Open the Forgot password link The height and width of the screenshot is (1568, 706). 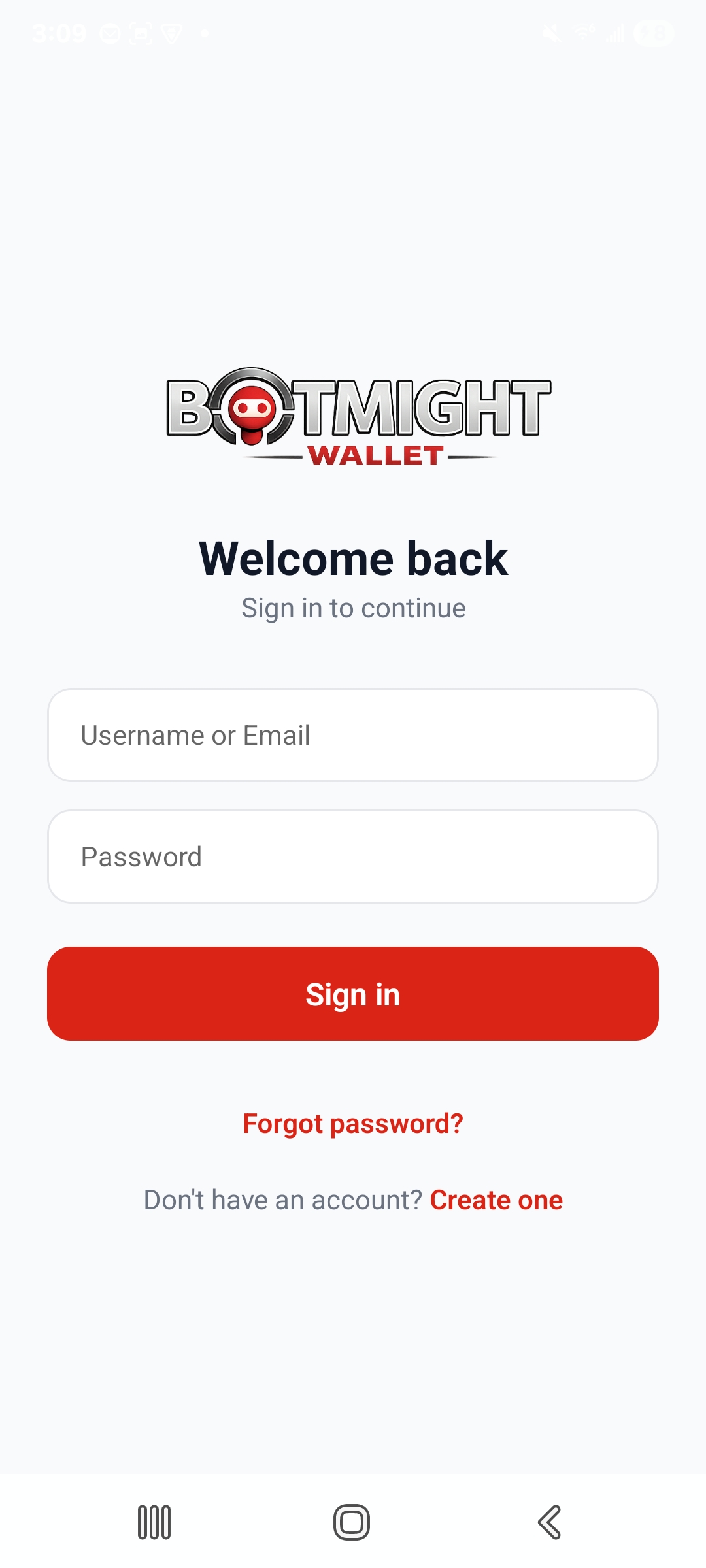pyautogui.click(x=352, y=1122)
